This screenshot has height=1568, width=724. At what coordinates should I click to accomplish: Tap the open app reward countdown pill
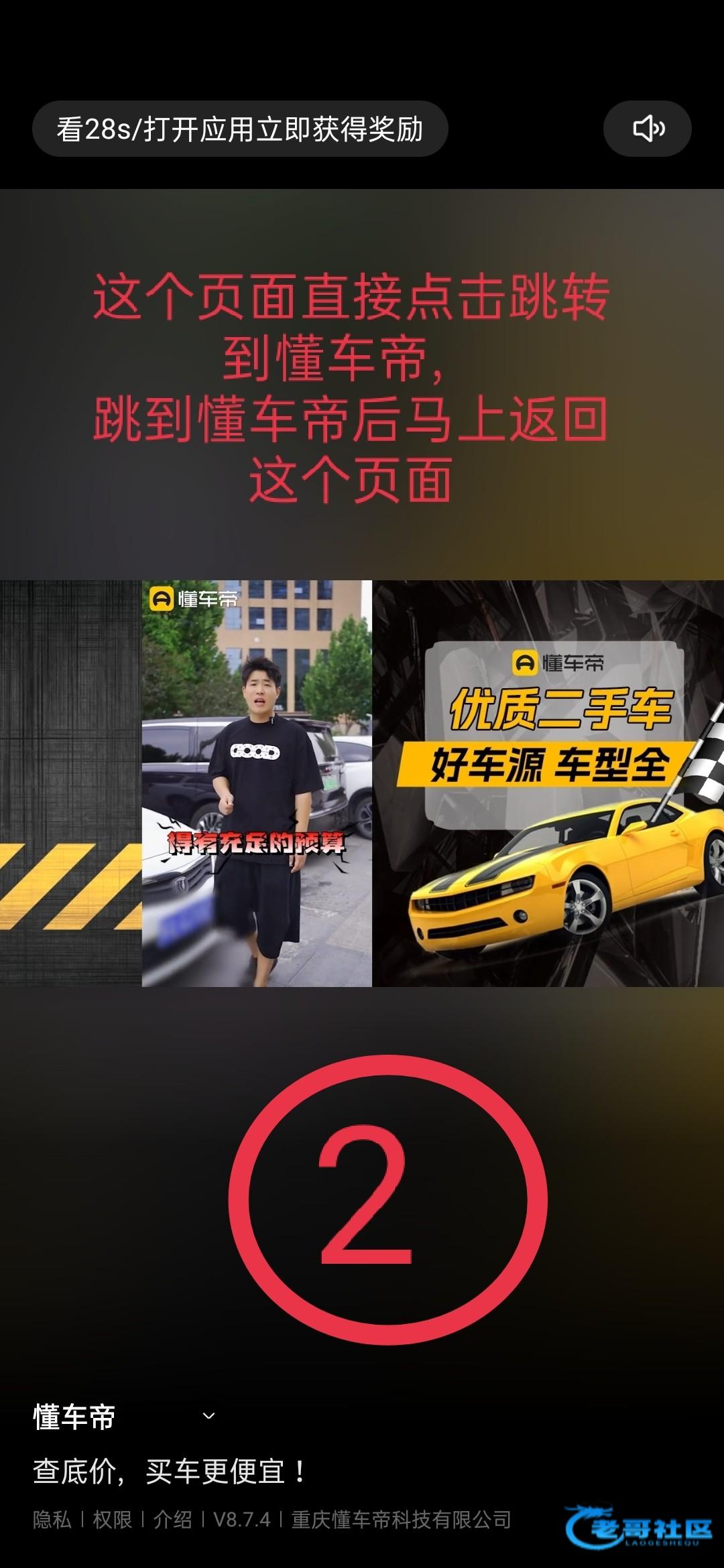pos(240,129)
